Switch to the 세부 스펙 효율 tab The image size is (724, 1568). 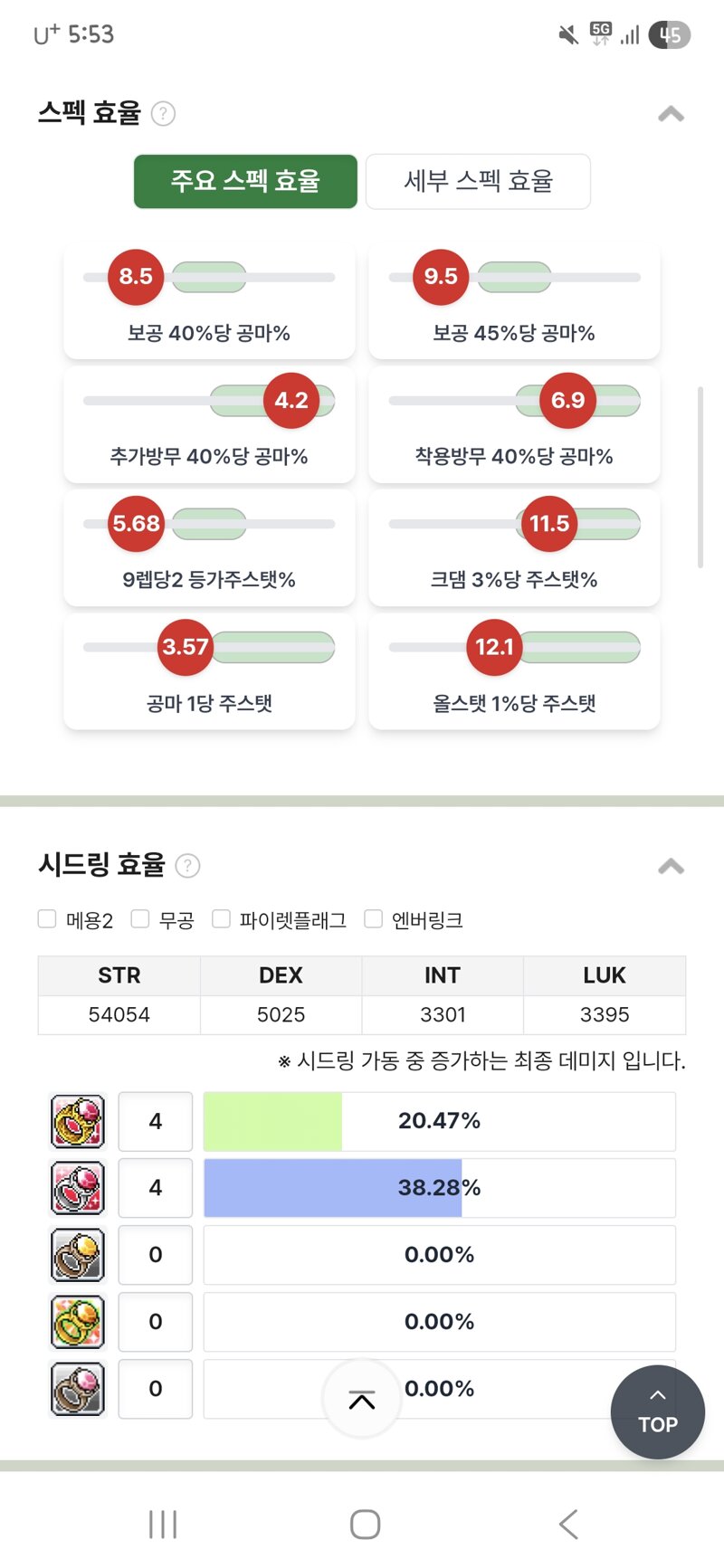[x=478, y=181]
